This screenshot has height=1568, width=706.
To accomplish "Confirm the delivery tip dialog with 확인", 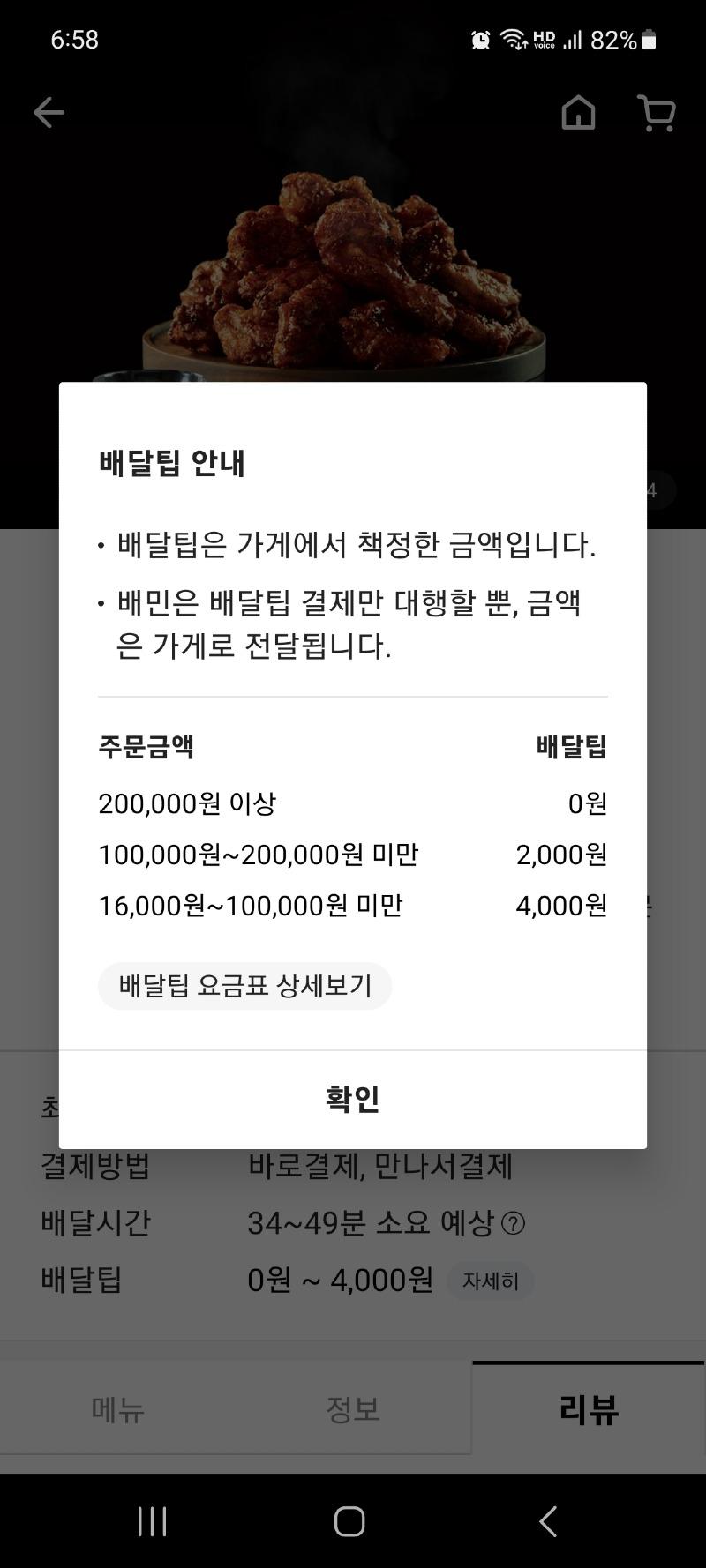I will coord(352,1099).
